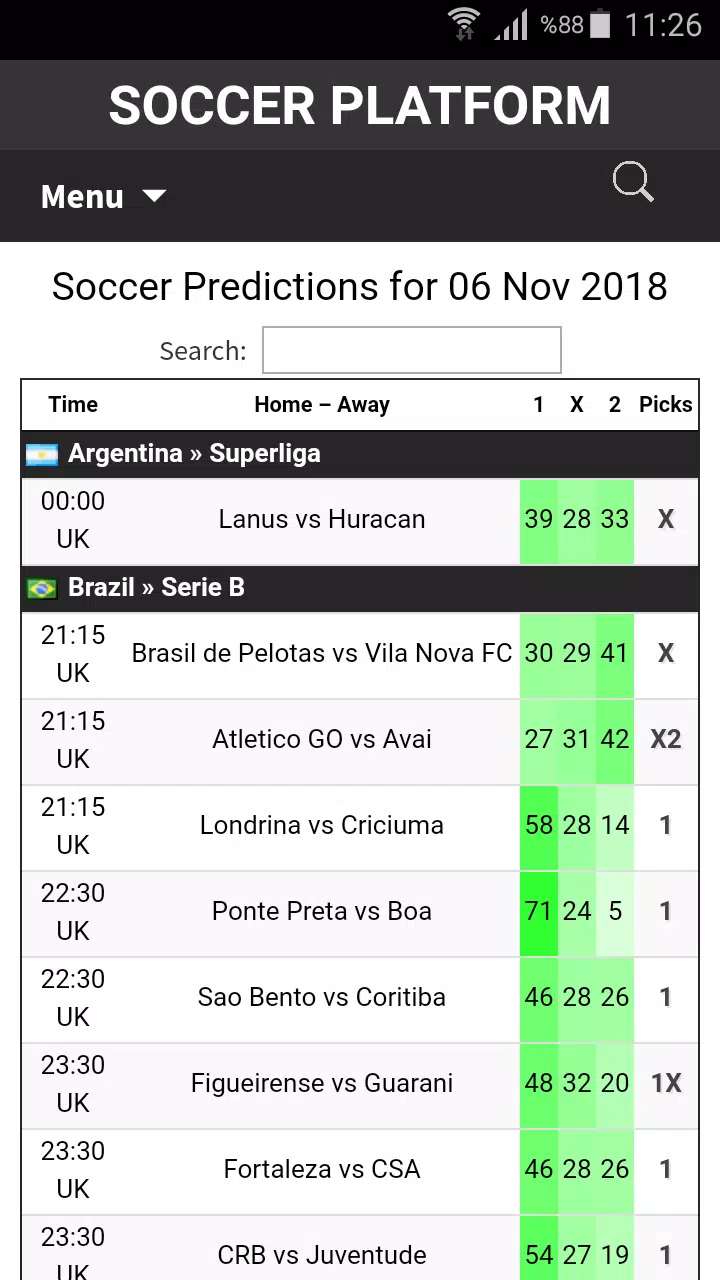Focus the Search text field
Screen dimensions: 720x1280
(411, 350)
